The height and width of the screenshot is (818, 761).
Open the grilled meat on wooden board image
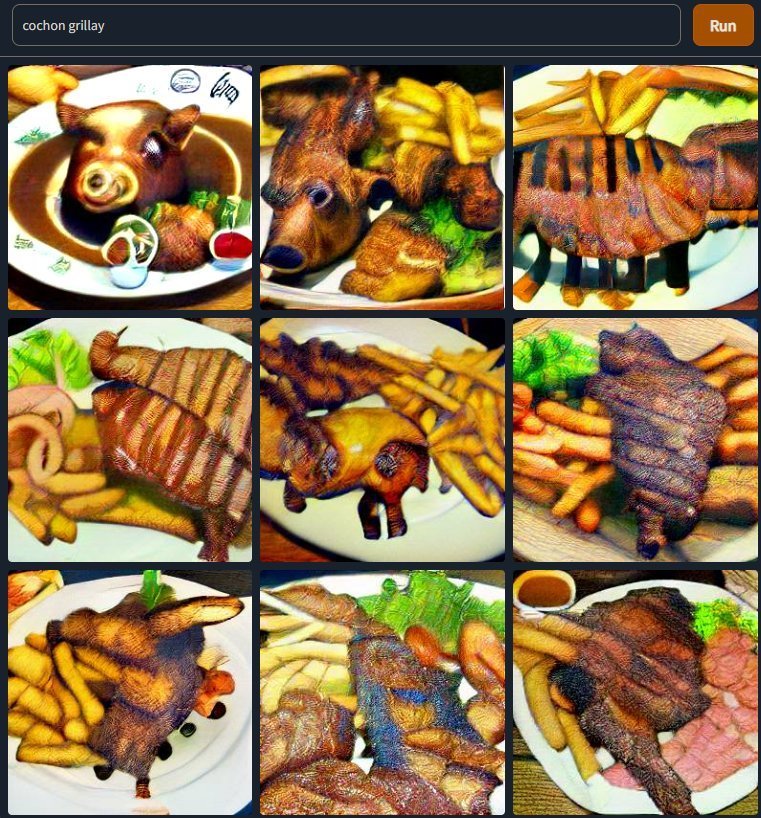pos(635,440)
